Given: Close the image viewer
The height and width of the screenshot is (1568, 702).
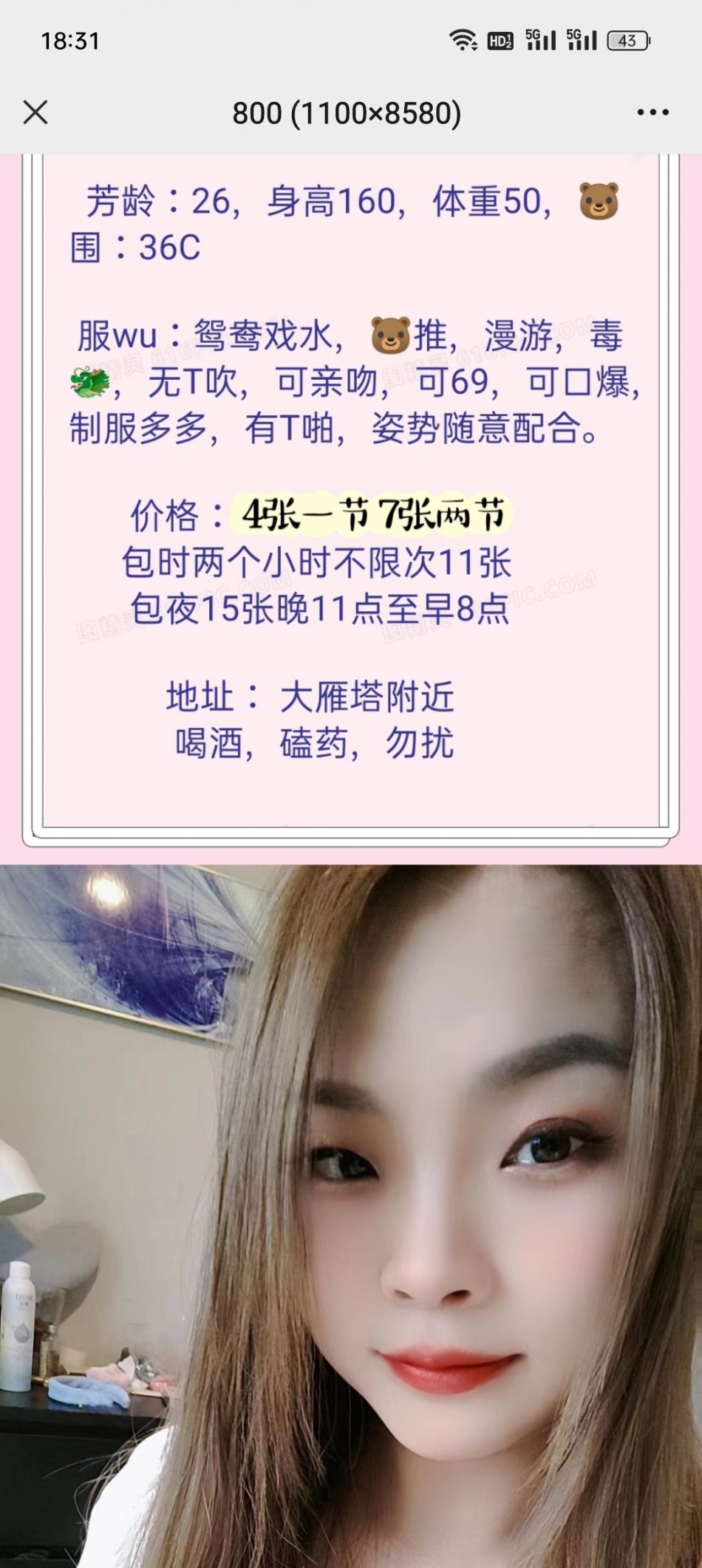Looking at the screenshot, I should click(x=35, y=112).
